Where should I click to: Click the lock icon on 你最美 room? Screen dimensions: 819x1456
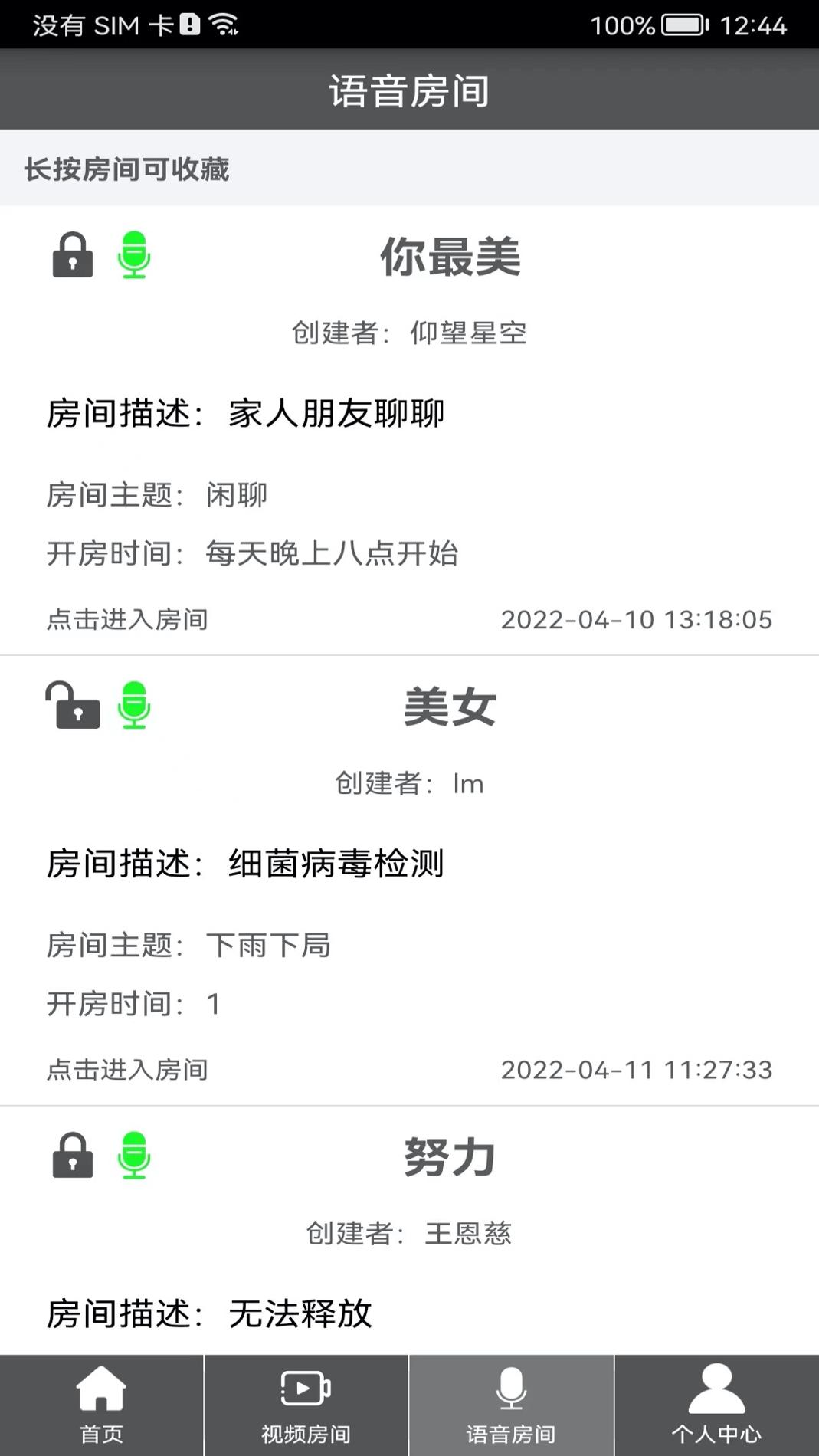click(x=72, y=257)
